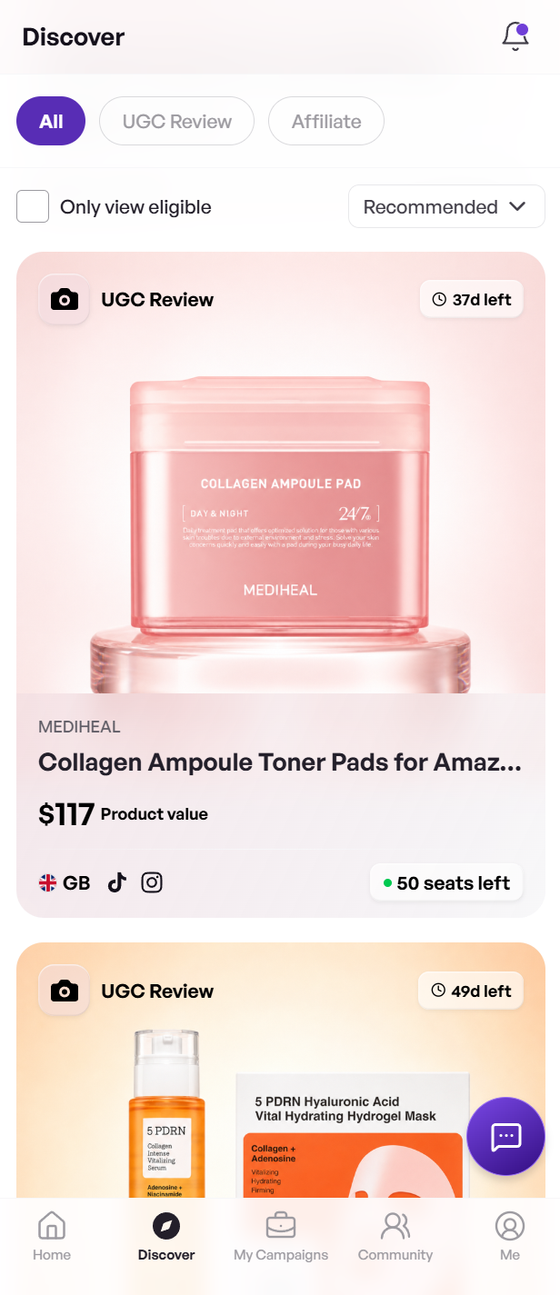560x1295 pixels.
Task: Open the MEDIHEAL Collagen Ampoule Toner Pads campaign
Action: [x=281, y=585]
